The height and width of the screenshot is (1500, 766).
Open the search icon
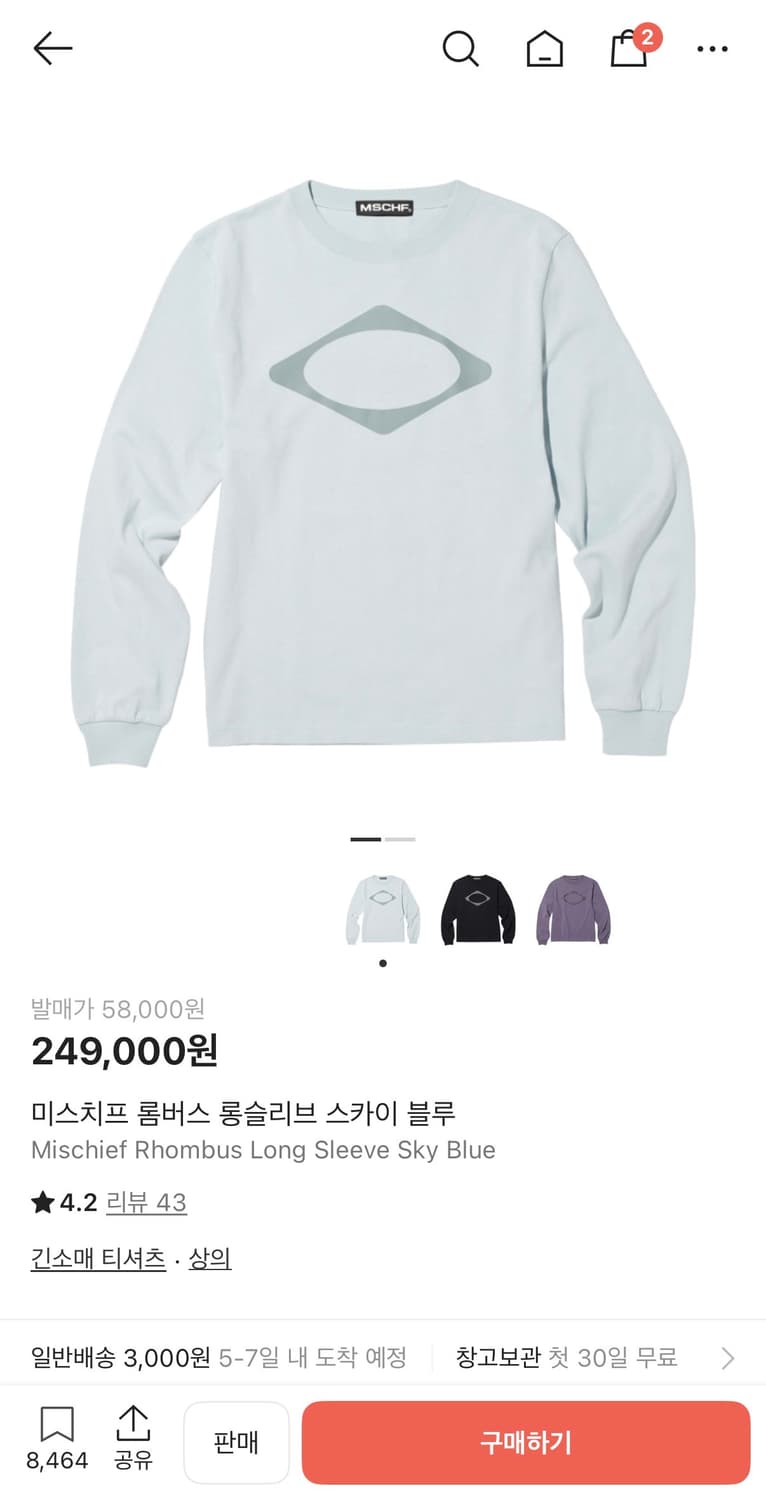coord(460,48)
